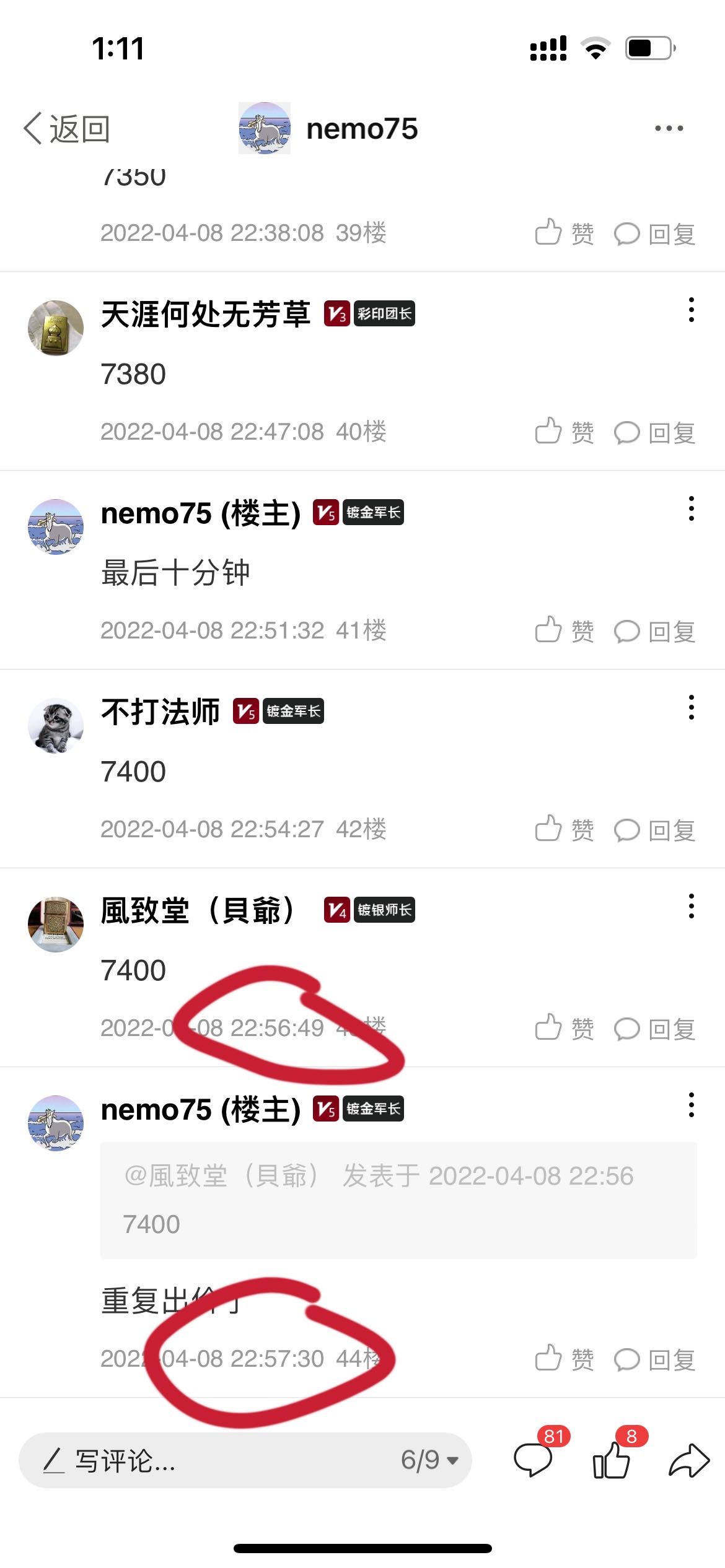Tap 返回 to go back
This screenshot has height=1568, width=725.
67,129
